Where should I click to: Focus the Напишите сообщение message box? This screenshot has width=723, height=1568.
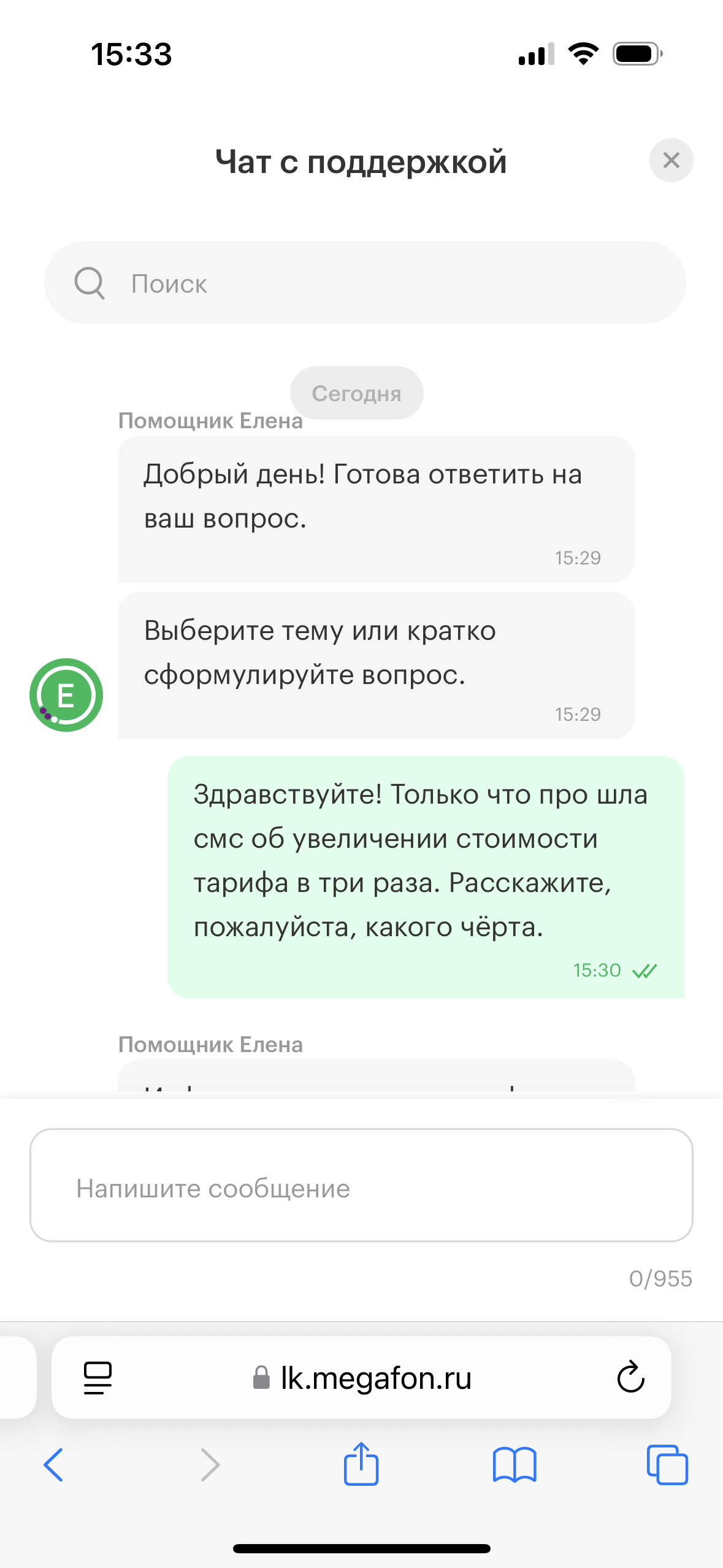click(361, 1185)
